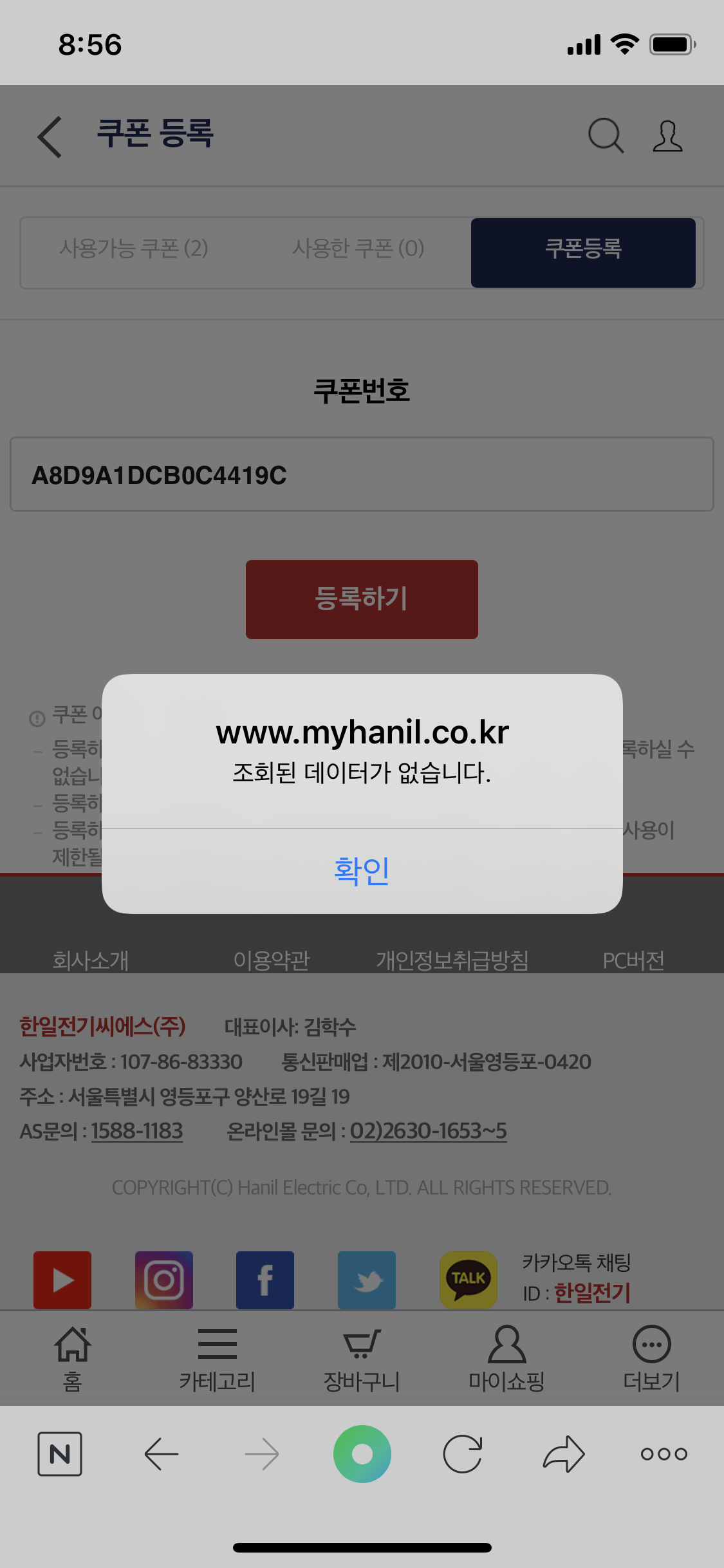Viewport: 724px width, 1568px height.
Task: Open 이용약관 link
Action: pyautogui.click(x=272, y=960)
